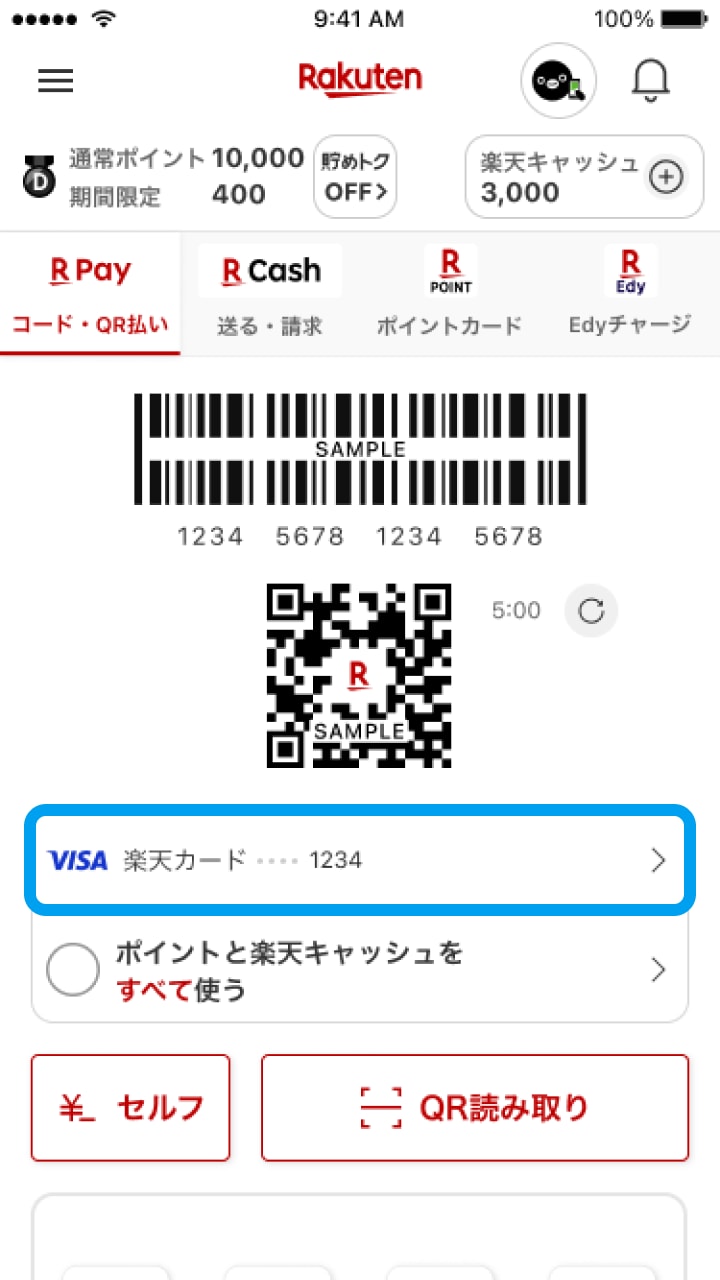Viewport: 720px width, 1280px height.
Task: Switch to the コード・QR払い tab
Action: coord(90,294)
